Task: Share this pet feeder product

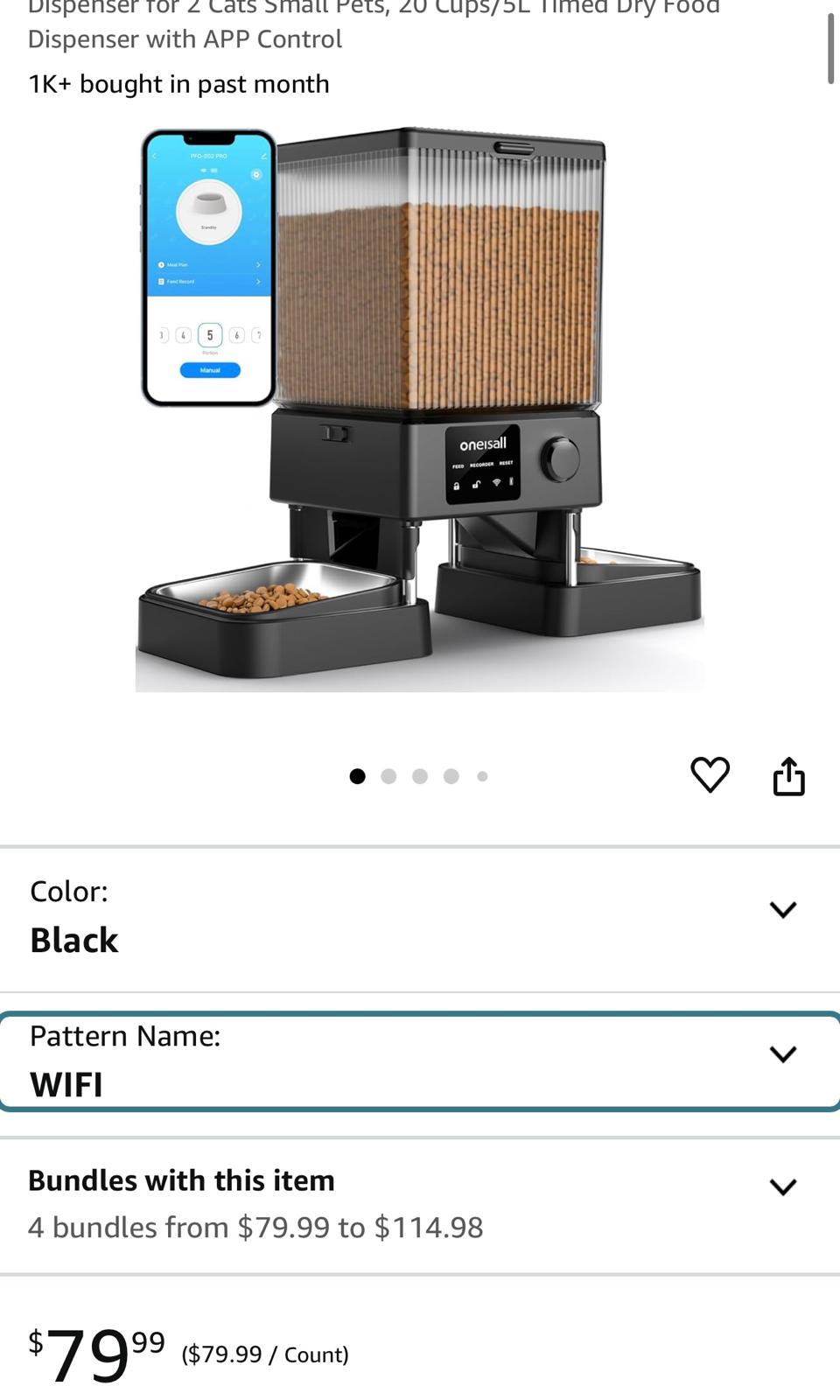Action: tap(788, 776)
